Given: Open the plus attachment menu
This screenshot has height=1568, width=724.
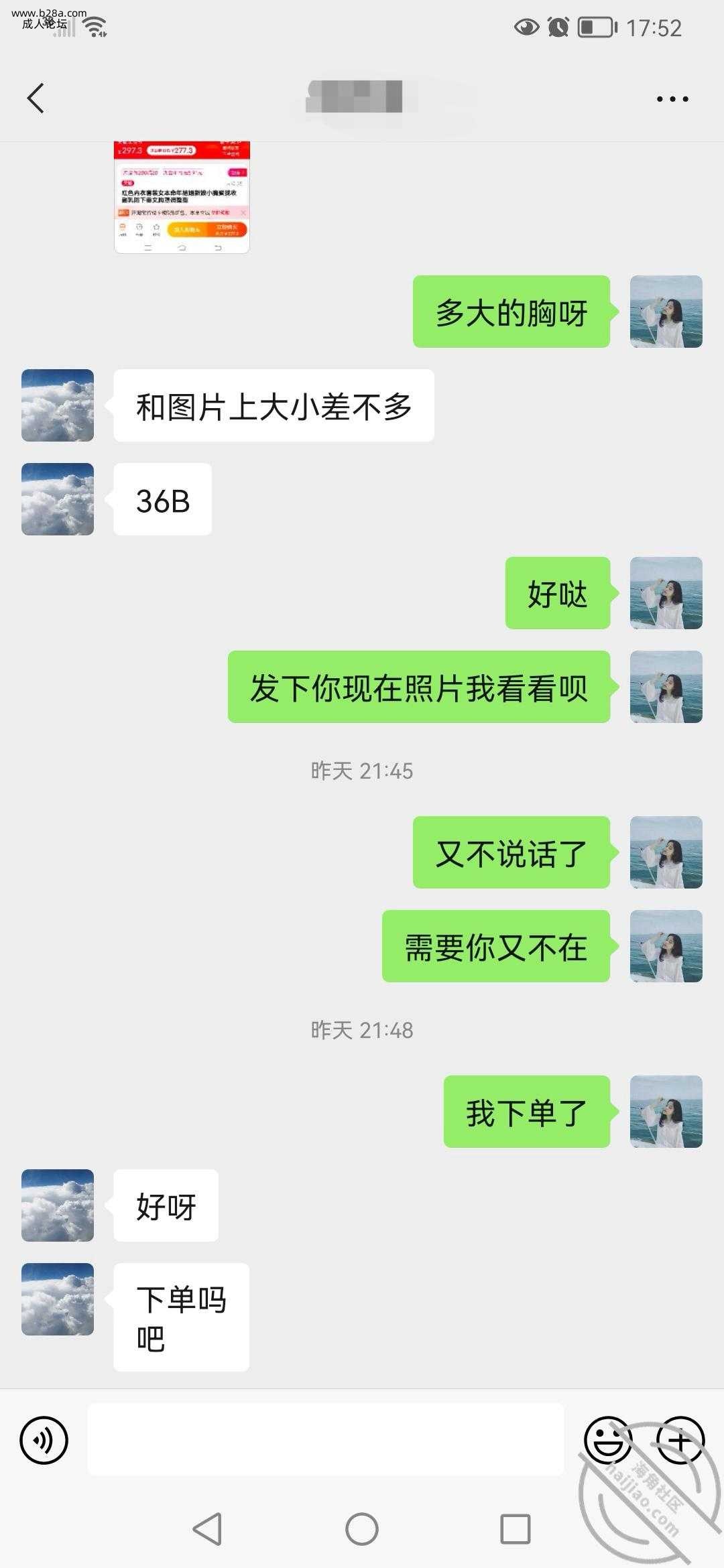Looking at the screenshot, I should 680,1439.
